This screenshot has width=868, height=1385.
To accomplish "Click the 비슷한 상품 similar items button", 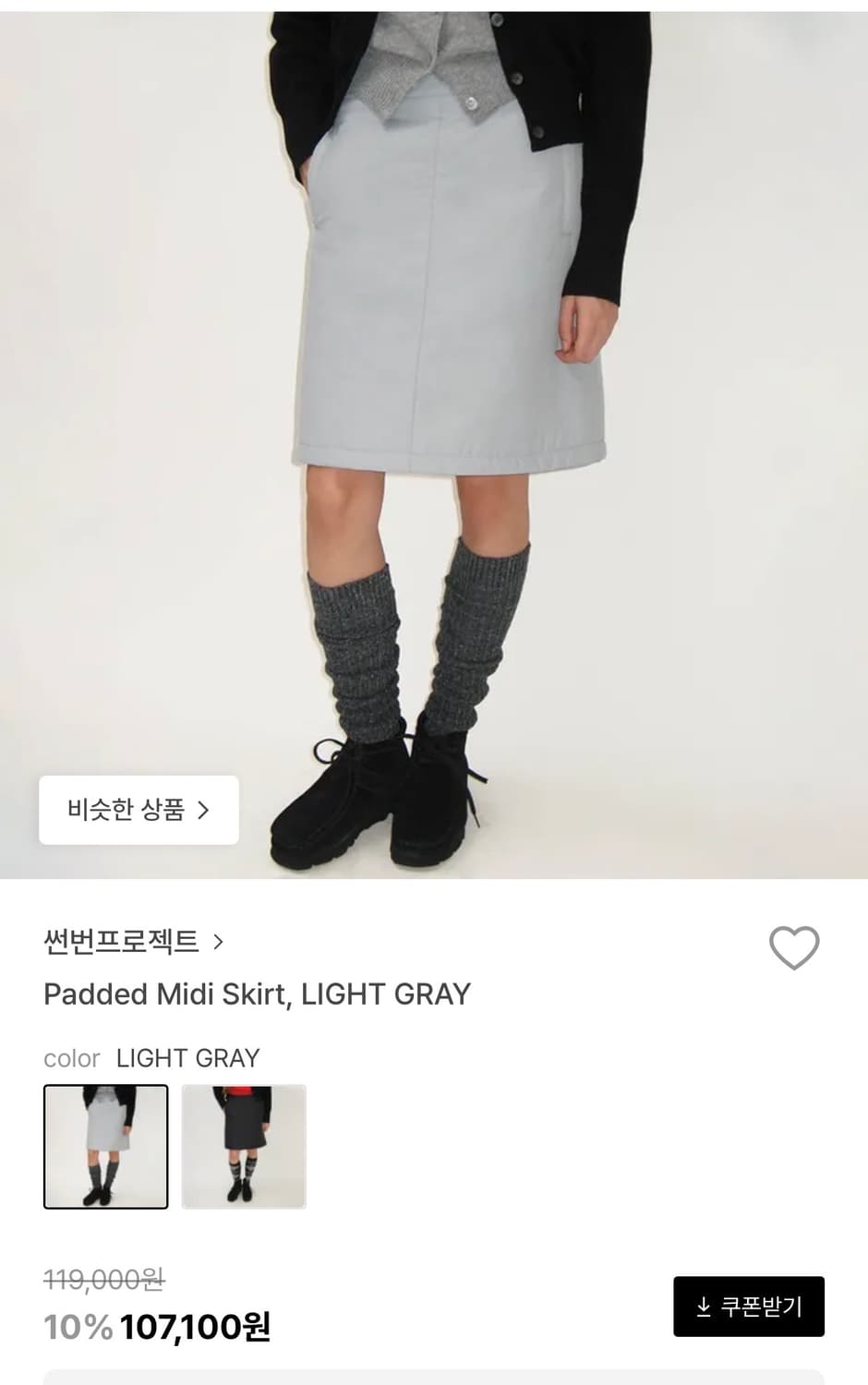I will point(137,810).
